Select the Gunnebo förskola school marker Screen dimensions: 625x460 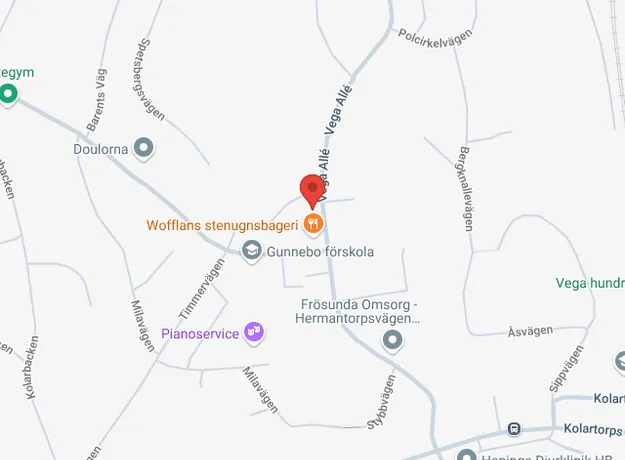point(252,251)
